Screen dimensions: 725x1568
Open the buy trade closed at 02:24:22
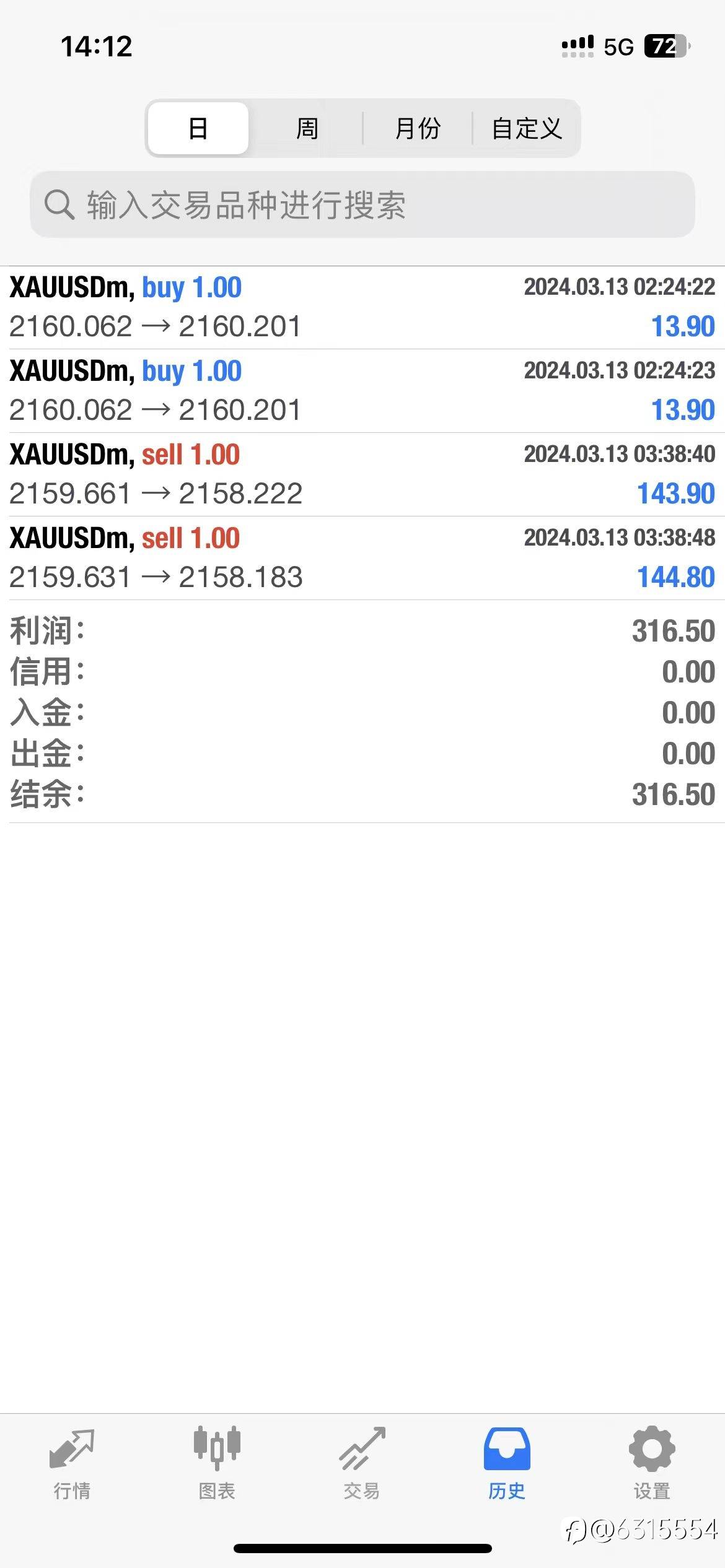click(x=362, y=308)
